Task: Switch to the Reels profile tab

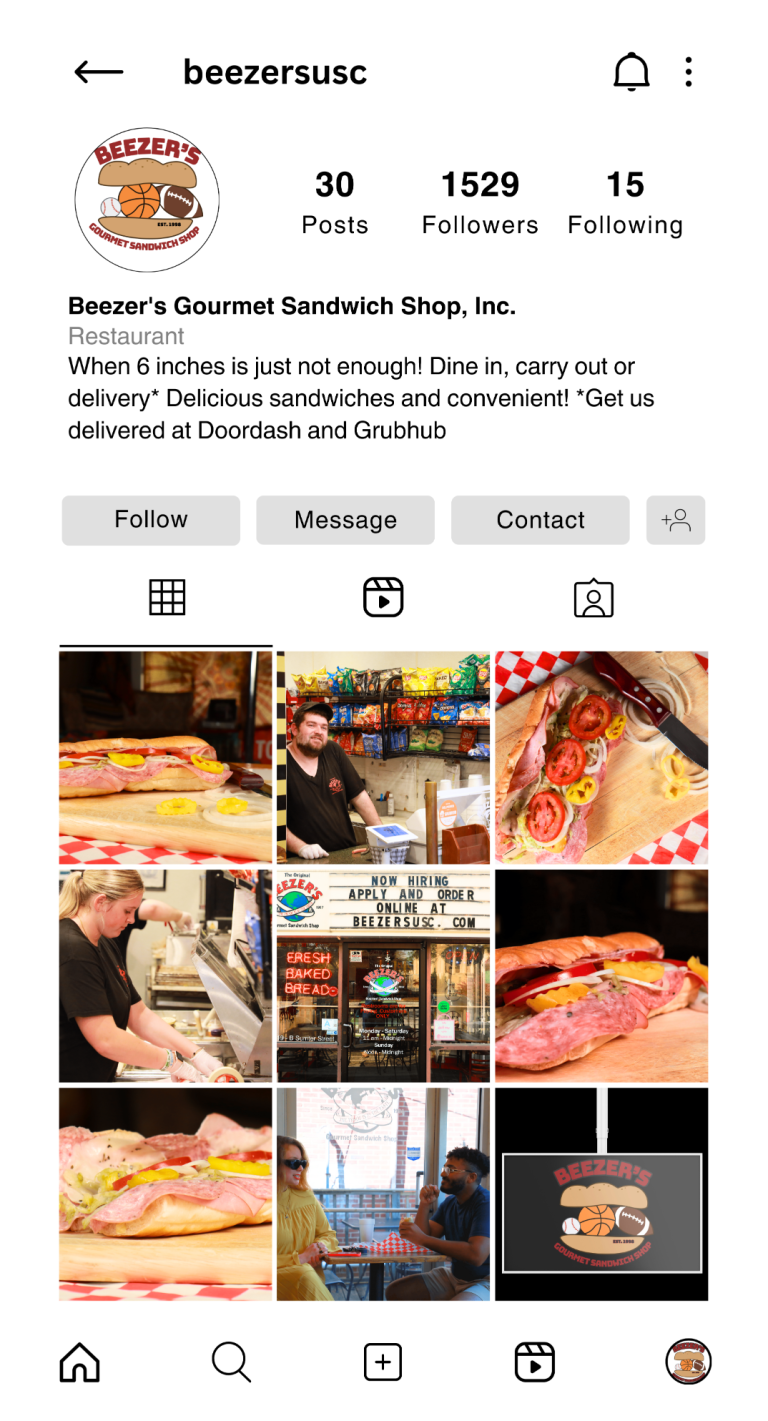Action: coord(383,598)
